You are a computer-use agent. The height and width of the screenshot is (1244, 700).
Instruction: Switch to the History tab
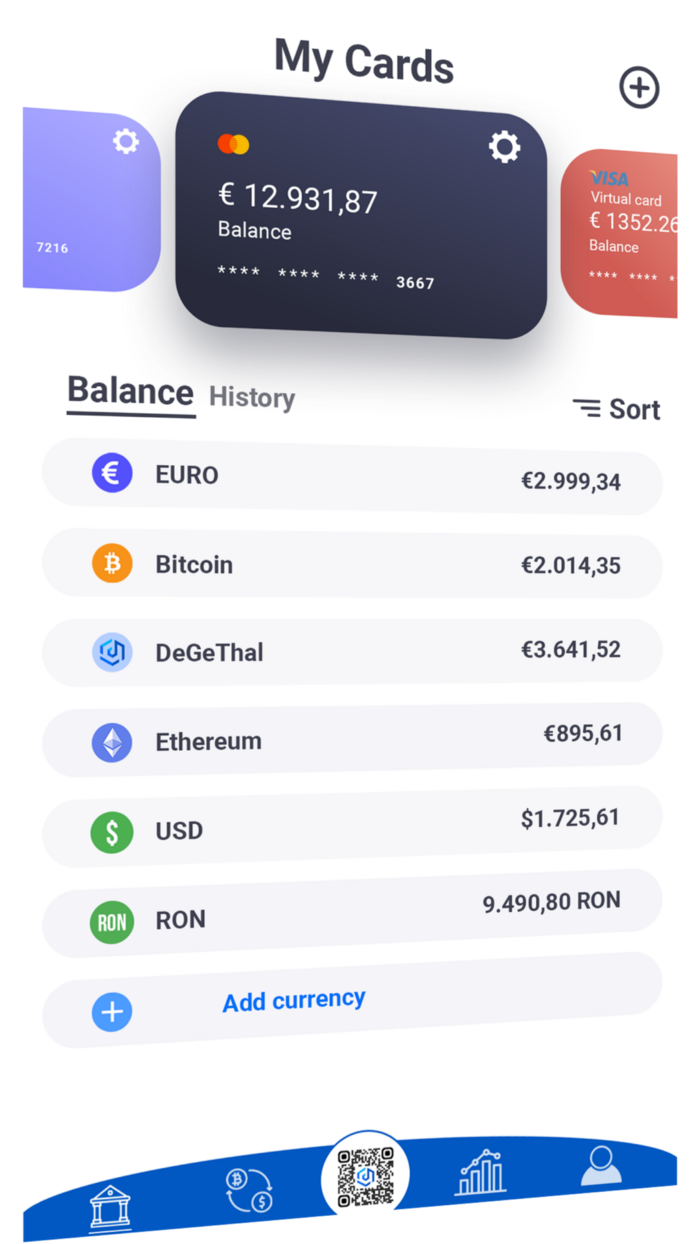[x=252, y=398]
